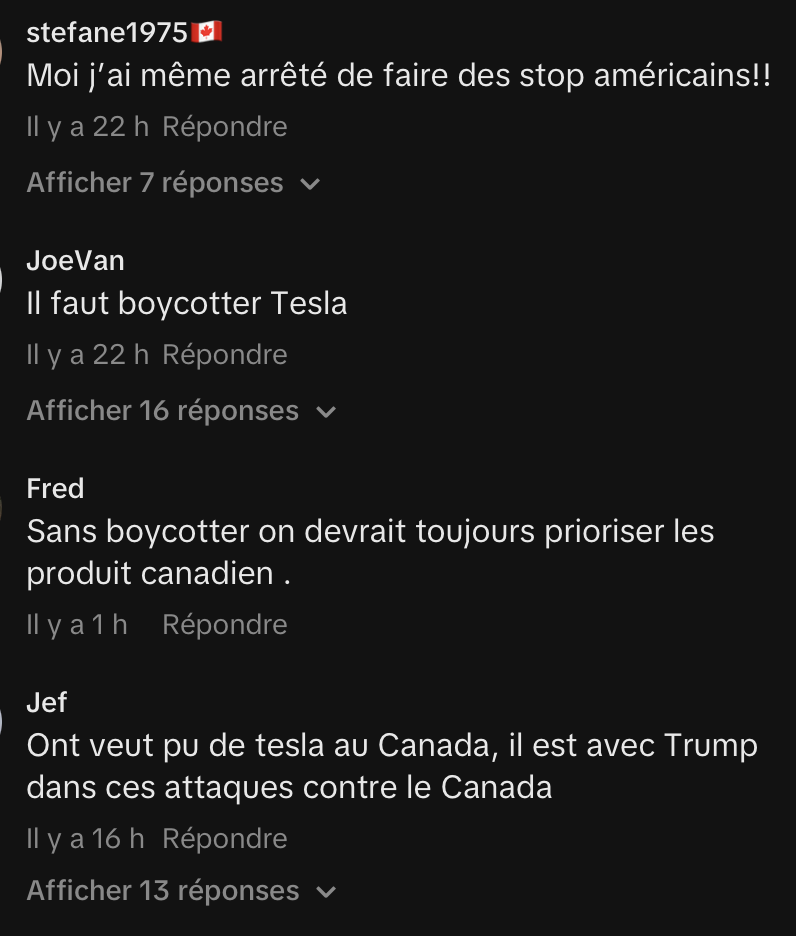This screenshot has width=796, height=936.
Task: Expand the 16 replies under JoeVan's comment
Action: 161,411
